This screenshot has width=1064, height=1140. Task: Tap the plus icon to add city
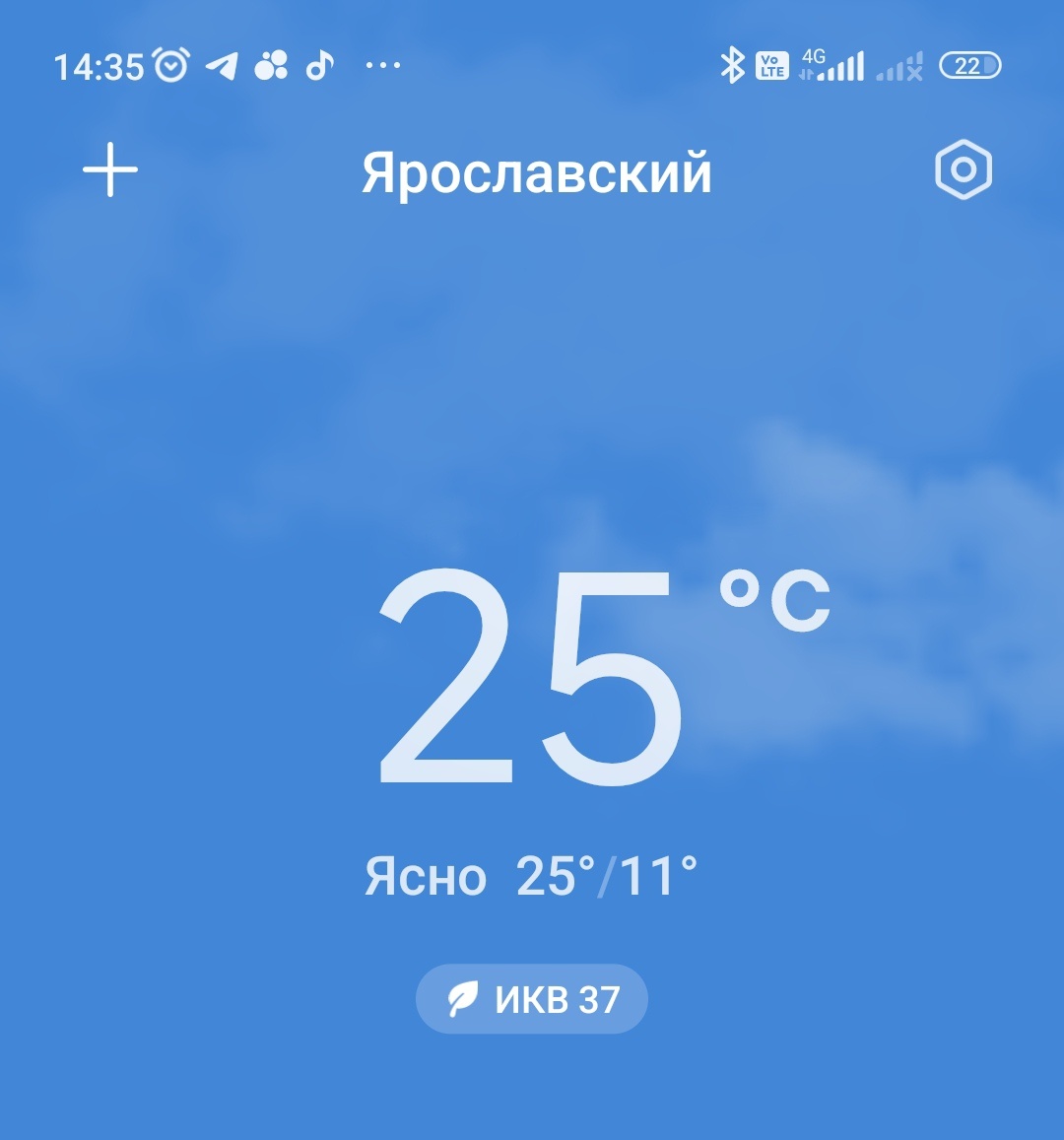pyautogui.click(x=109, y=168)
